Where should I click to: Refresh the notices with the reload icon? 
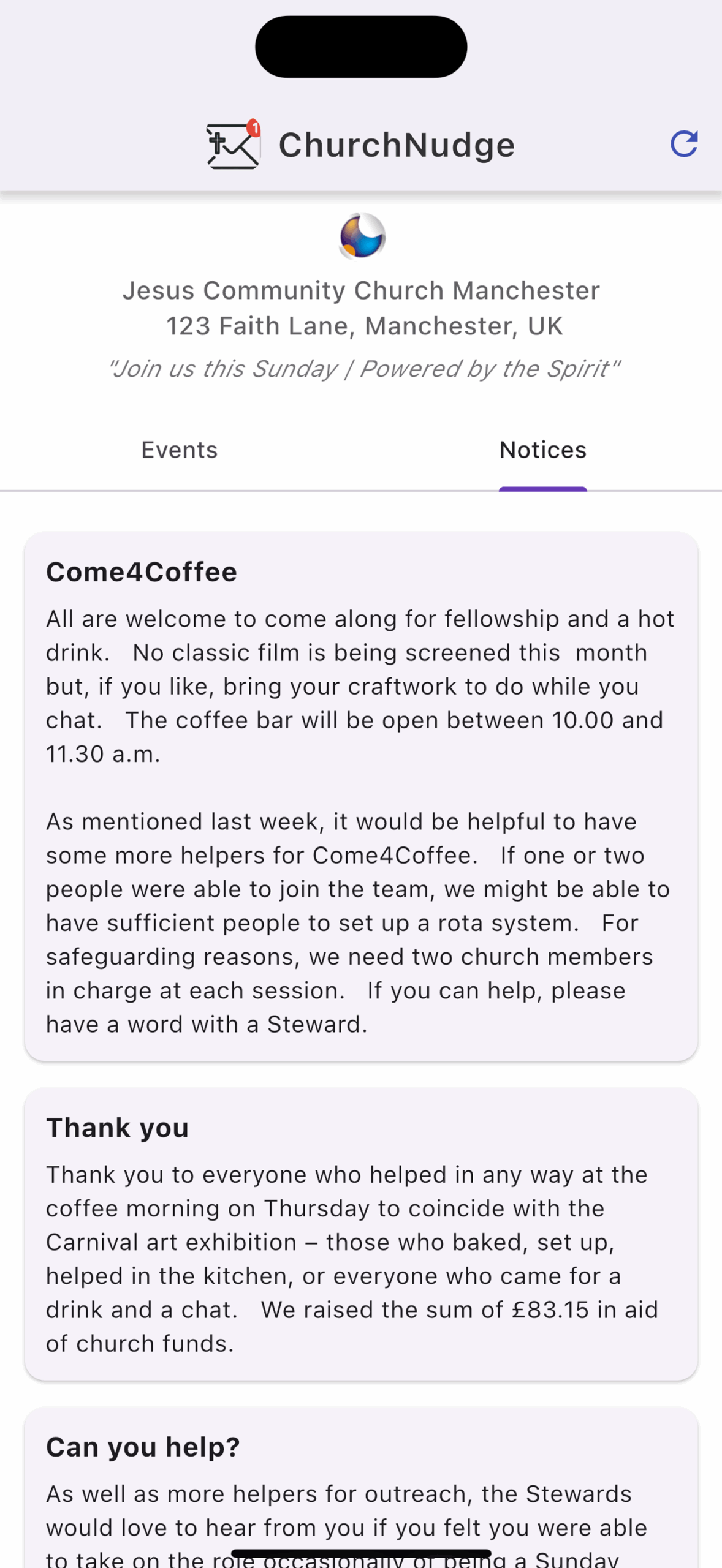pos(684,144)
